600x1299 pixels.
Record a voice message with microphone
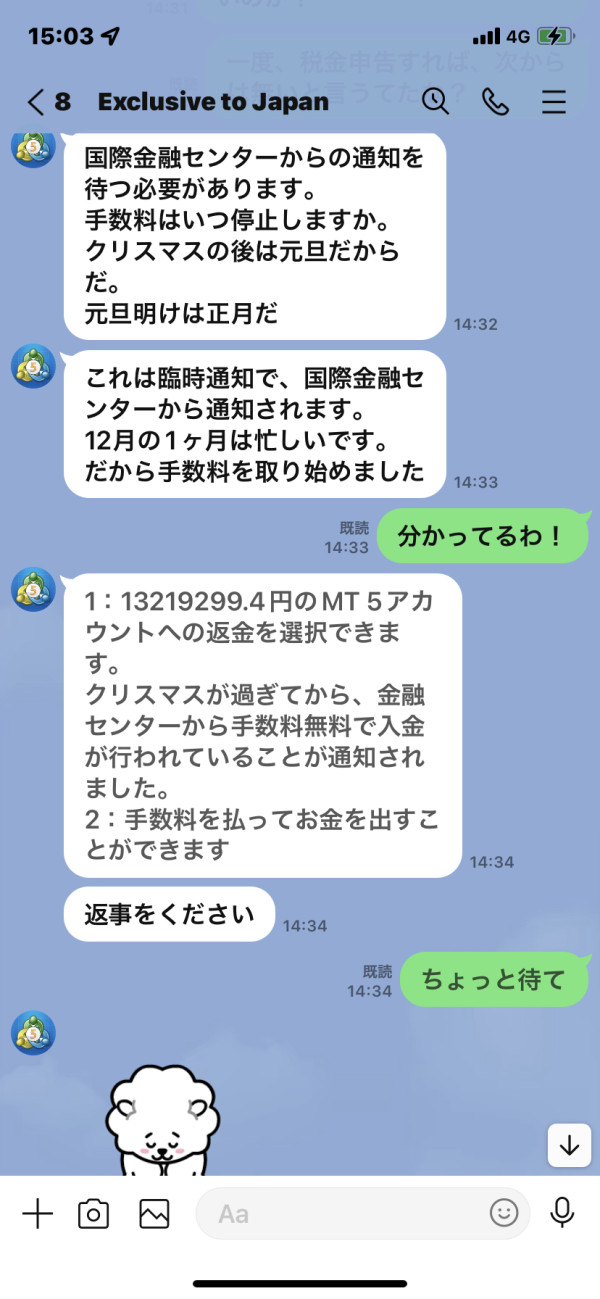point(563,1213)
